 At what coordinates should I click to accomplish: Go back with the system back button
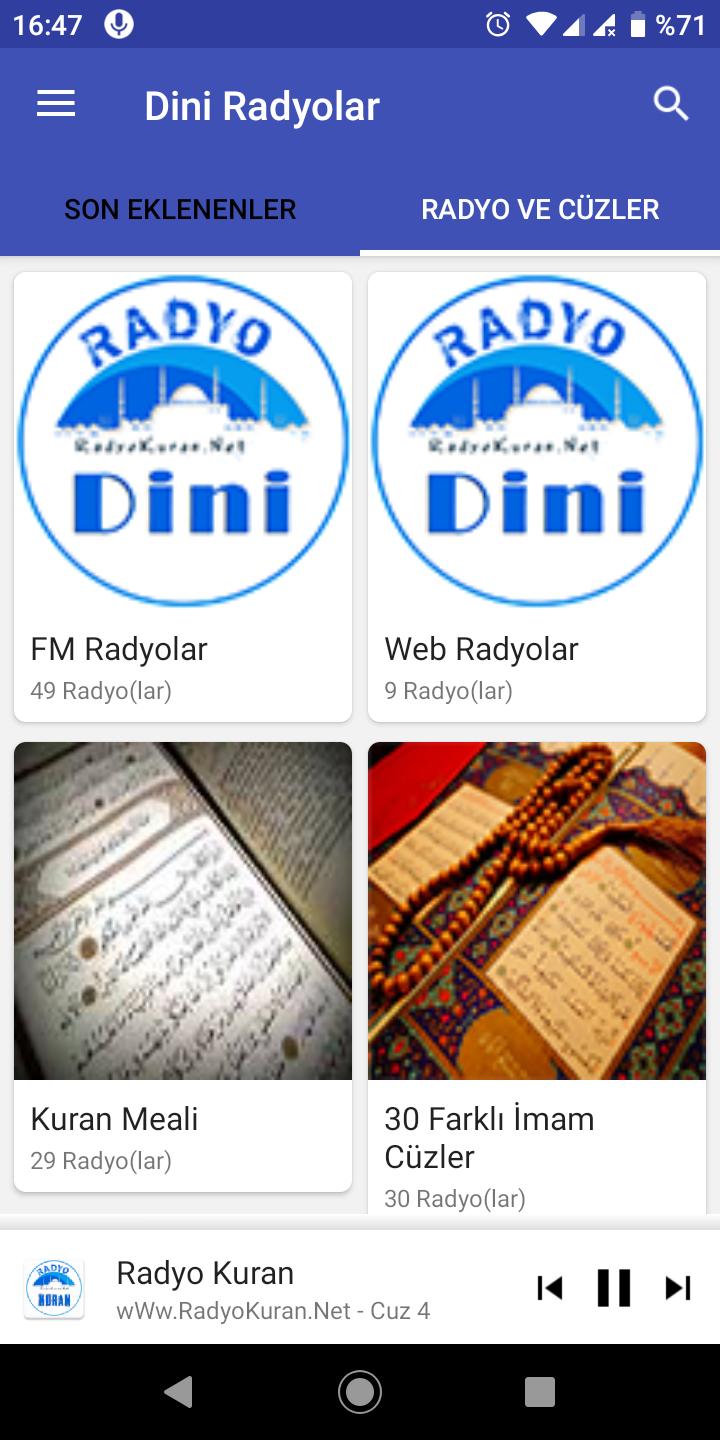click(179, 1392)
